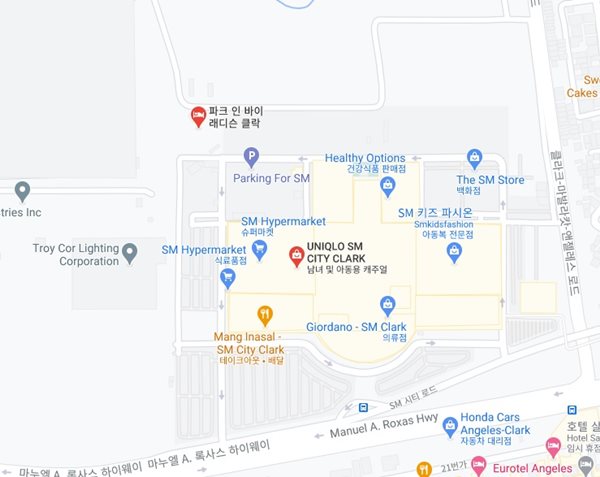Open the Park Inn by Radisson hotel pin

198,119
